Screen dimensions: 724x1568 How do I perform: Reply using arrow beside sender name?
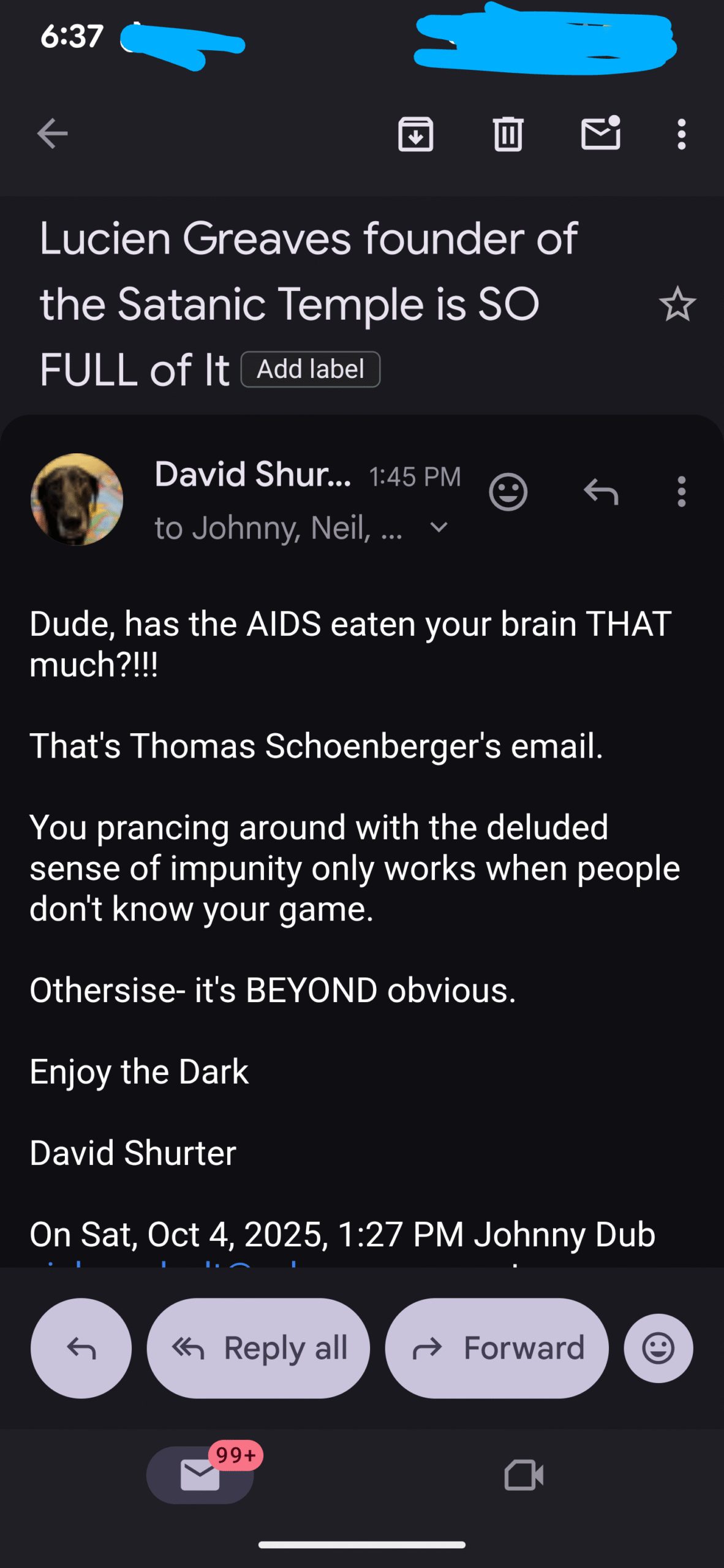point(600,492)
